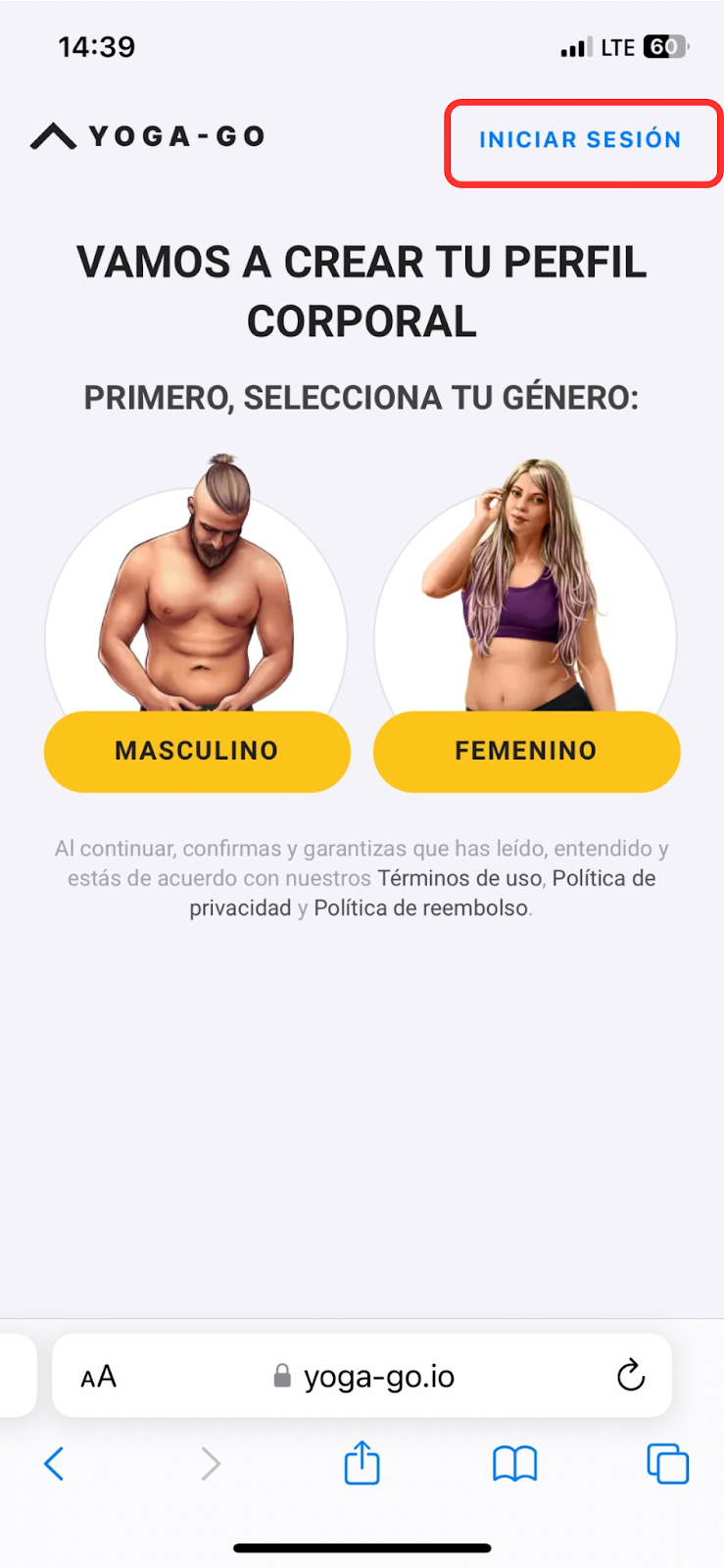Open the Política de privacidad link
The height and width of the screenshot is (1568, 724).
coord(603,878)
